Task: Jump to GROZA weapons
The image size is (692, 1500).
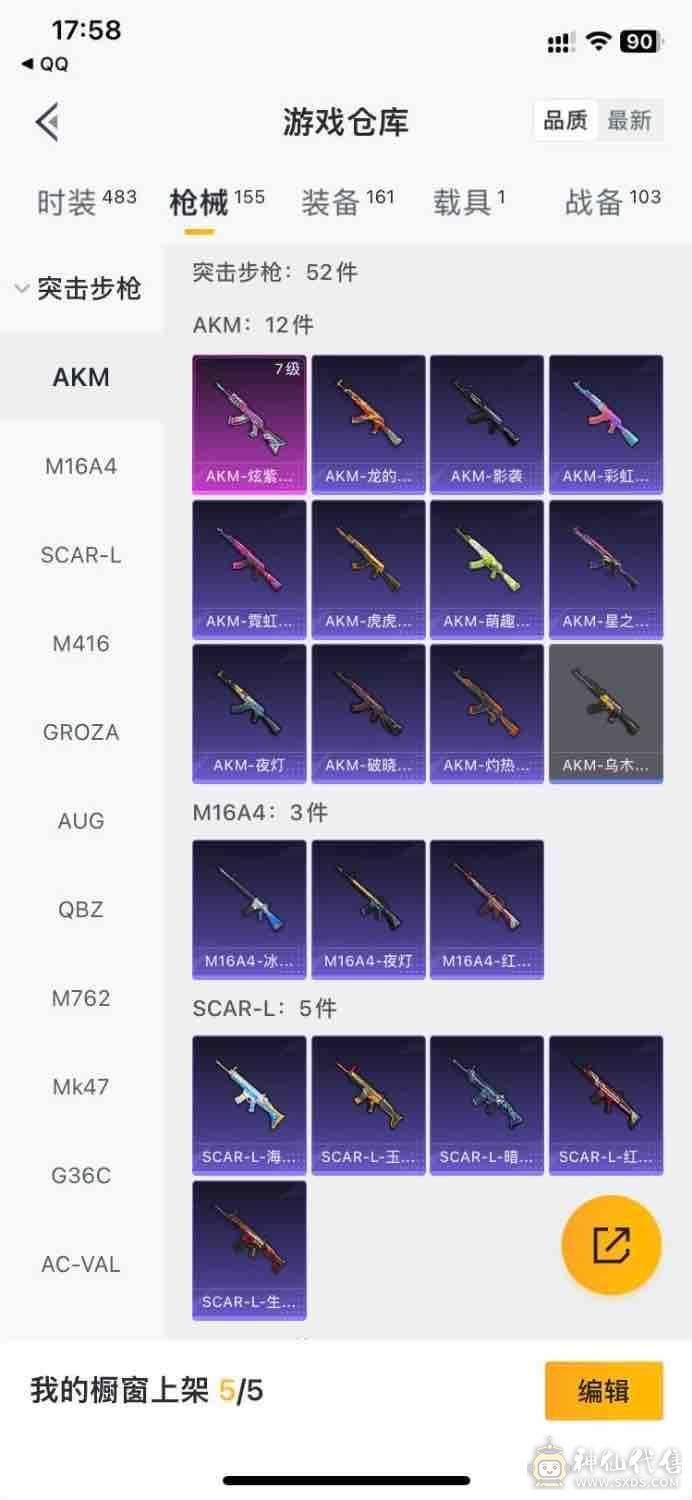Action: pos(81,732)
